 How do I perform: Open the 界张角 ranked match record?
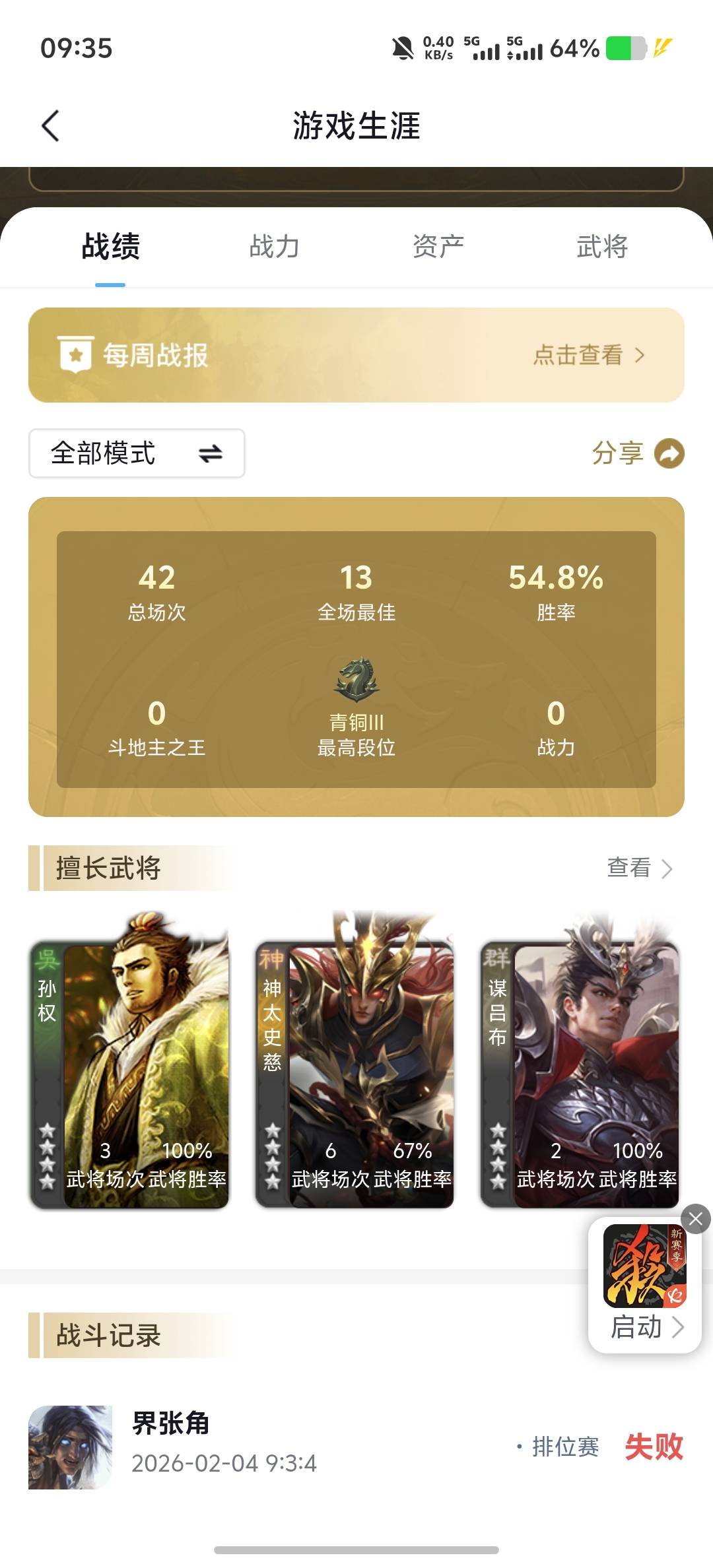point(356,1447)
